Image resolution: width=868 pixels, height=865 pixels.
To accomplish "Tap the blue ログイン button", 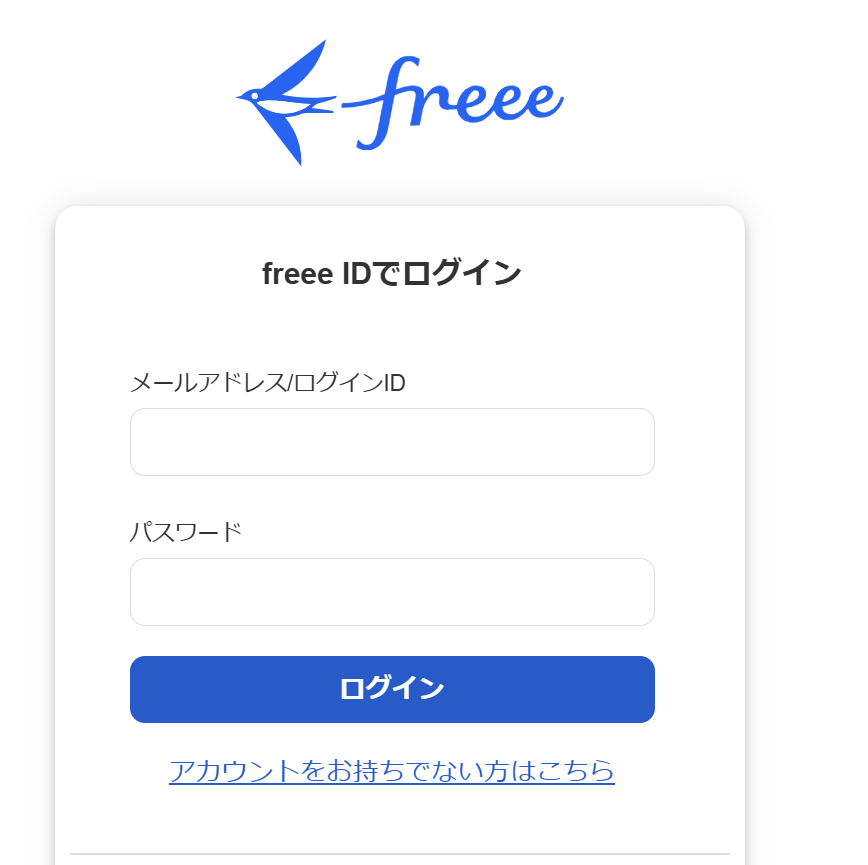I will click(x=392, y=689).
